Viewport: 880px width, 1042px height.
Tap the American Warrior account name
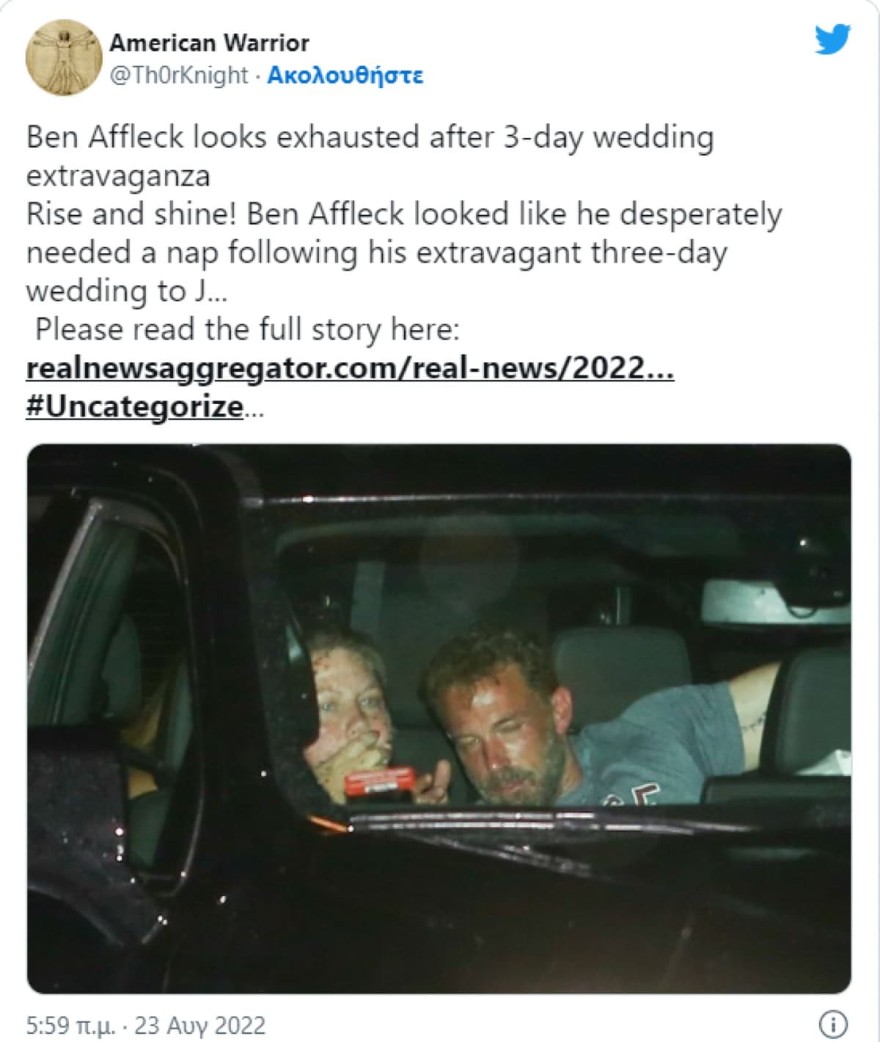[209, 43]
